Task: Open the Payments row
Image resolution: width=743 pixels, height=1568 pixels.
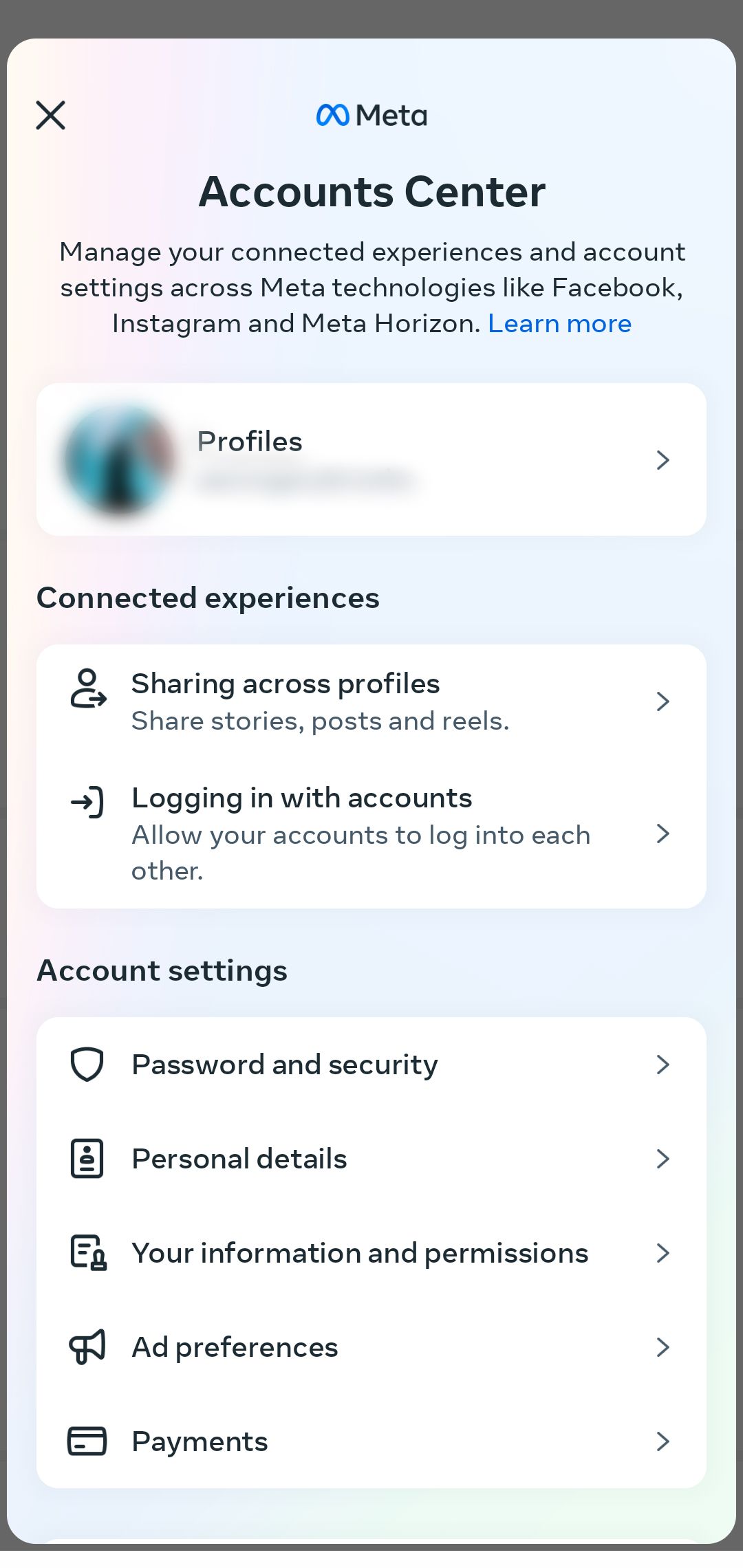Action: pyautogui.click(x=371, y=1441)
